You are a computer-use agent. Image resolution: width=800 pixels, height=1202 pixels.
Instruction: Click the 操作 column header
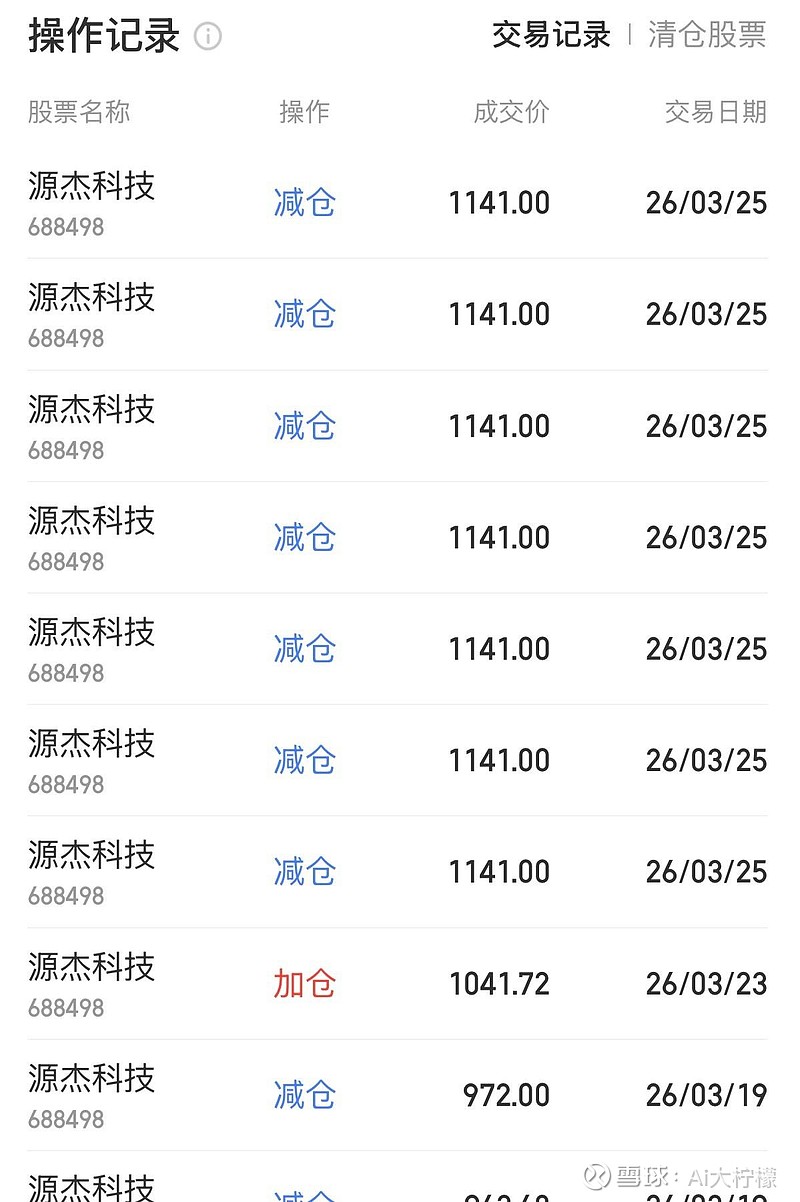[305, 112]
